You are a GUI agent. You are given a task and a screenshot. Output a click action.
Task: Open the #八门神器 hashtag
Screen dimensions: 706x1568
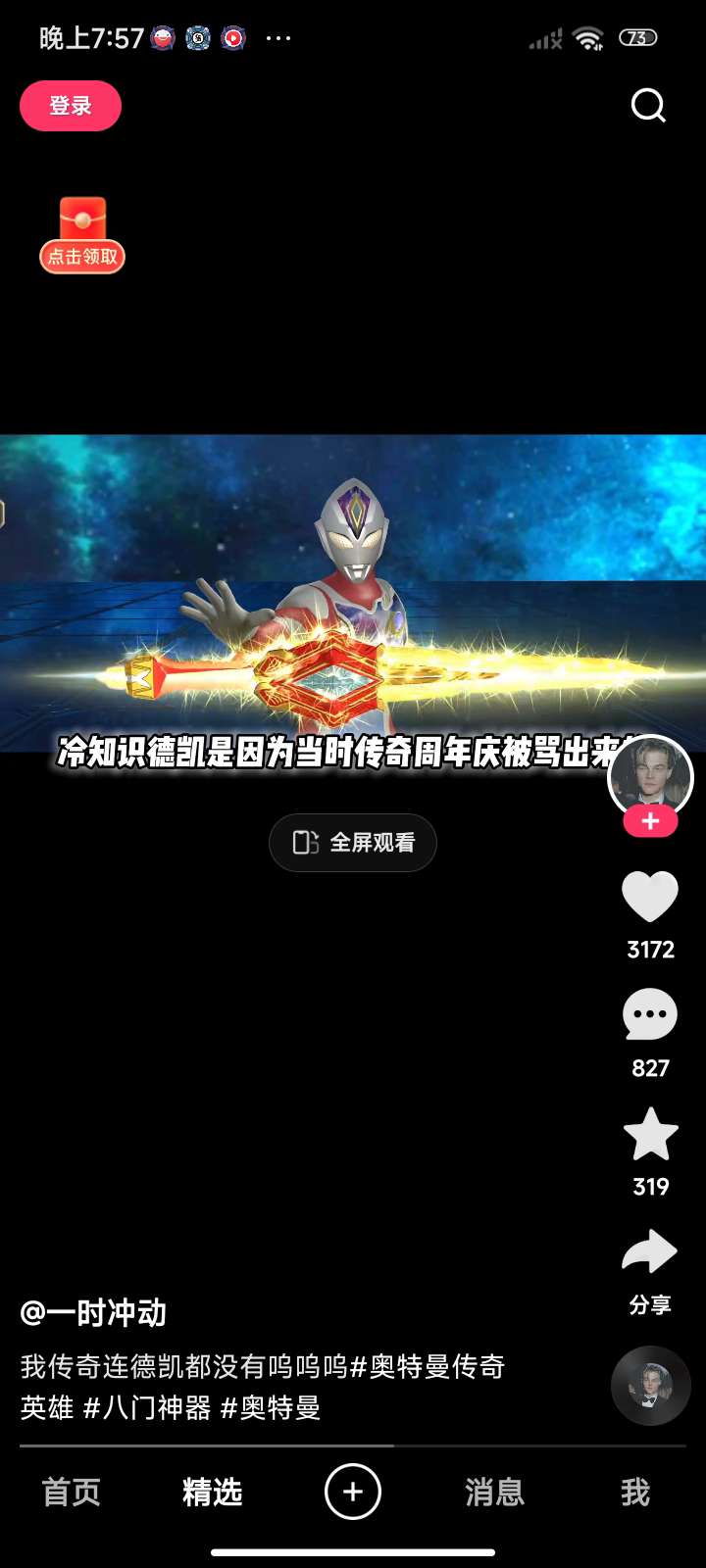click(147, 1408)
